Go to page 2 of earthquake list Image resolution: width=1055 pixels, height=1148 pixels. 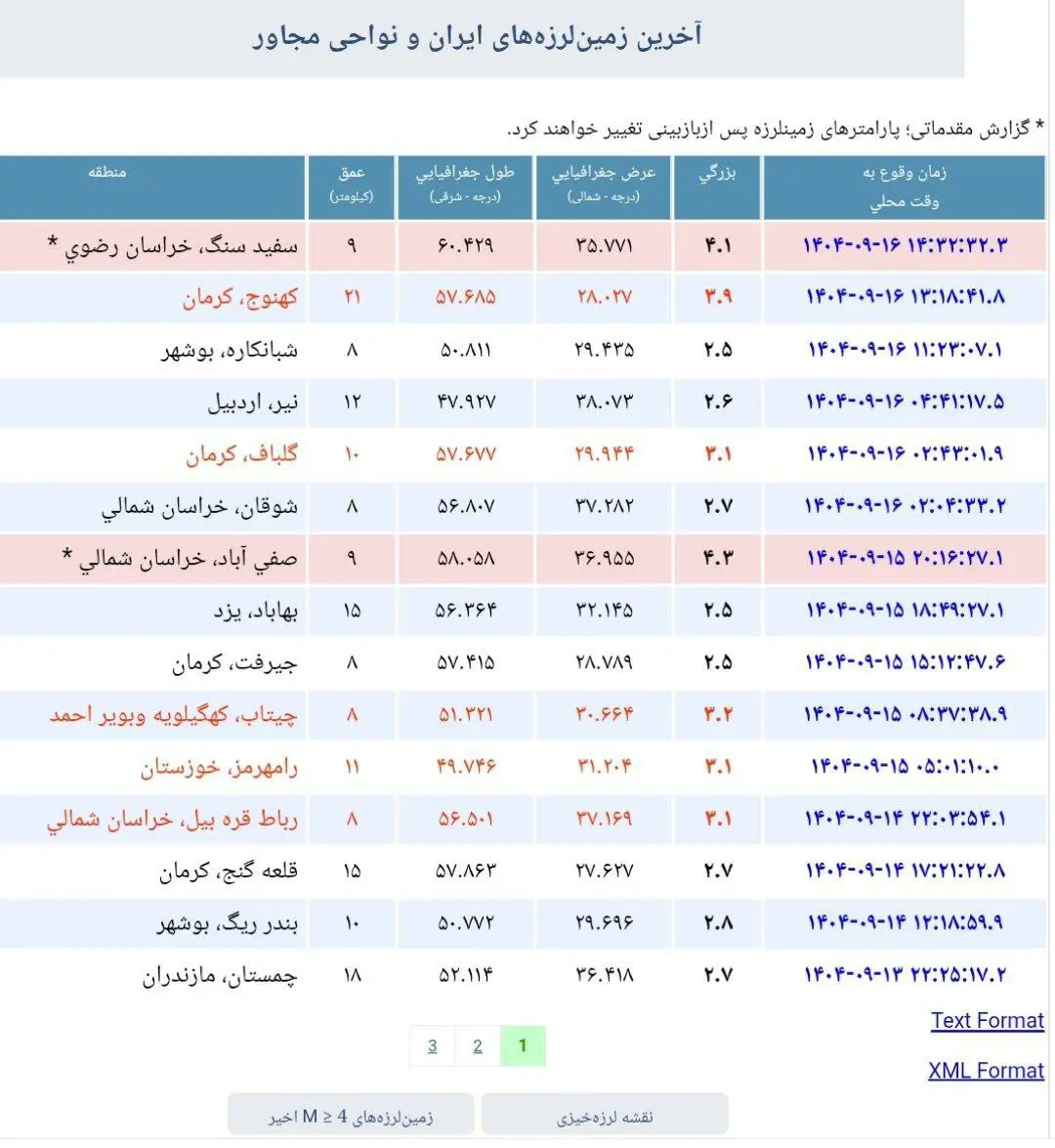(x=477, y=1044)
